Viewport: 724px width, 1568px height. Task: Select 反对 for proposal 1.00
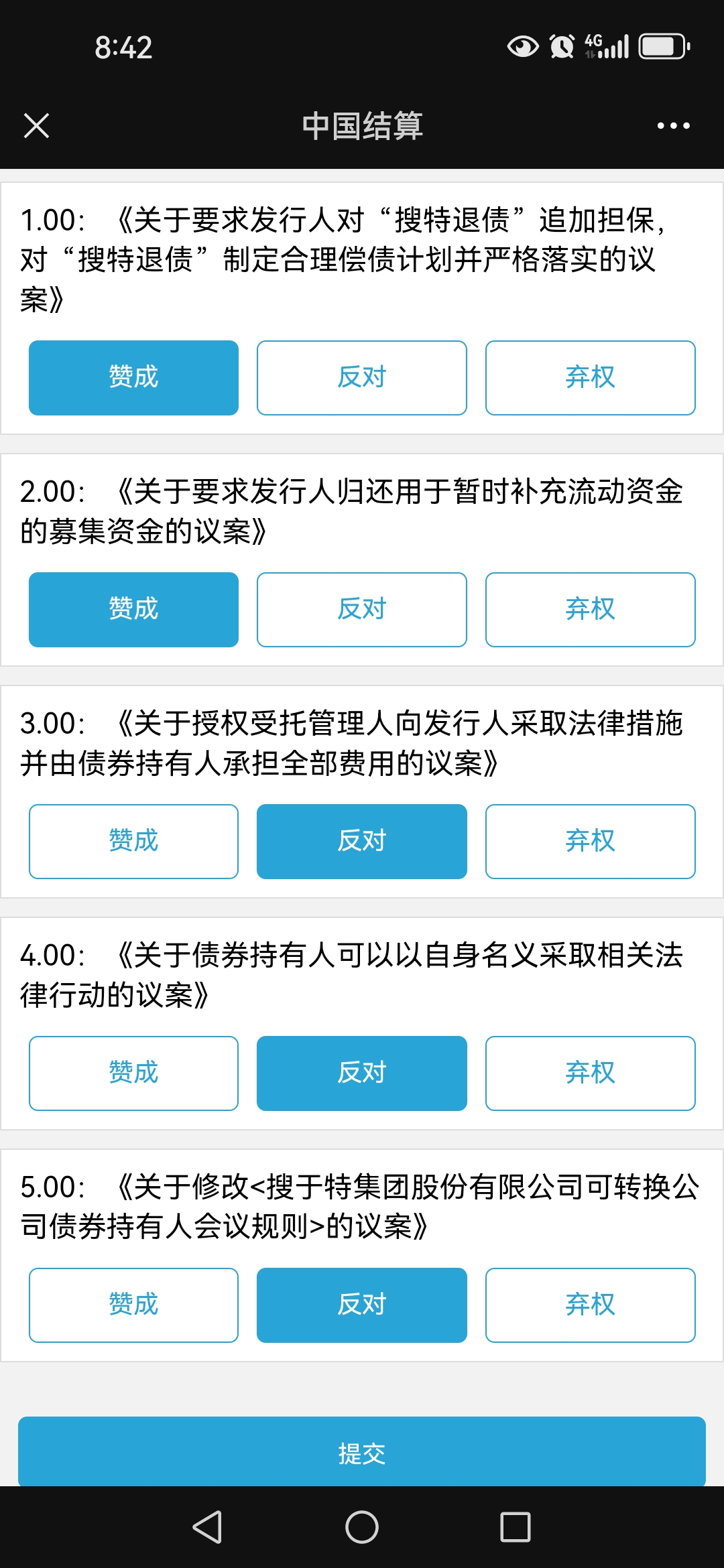361,378
